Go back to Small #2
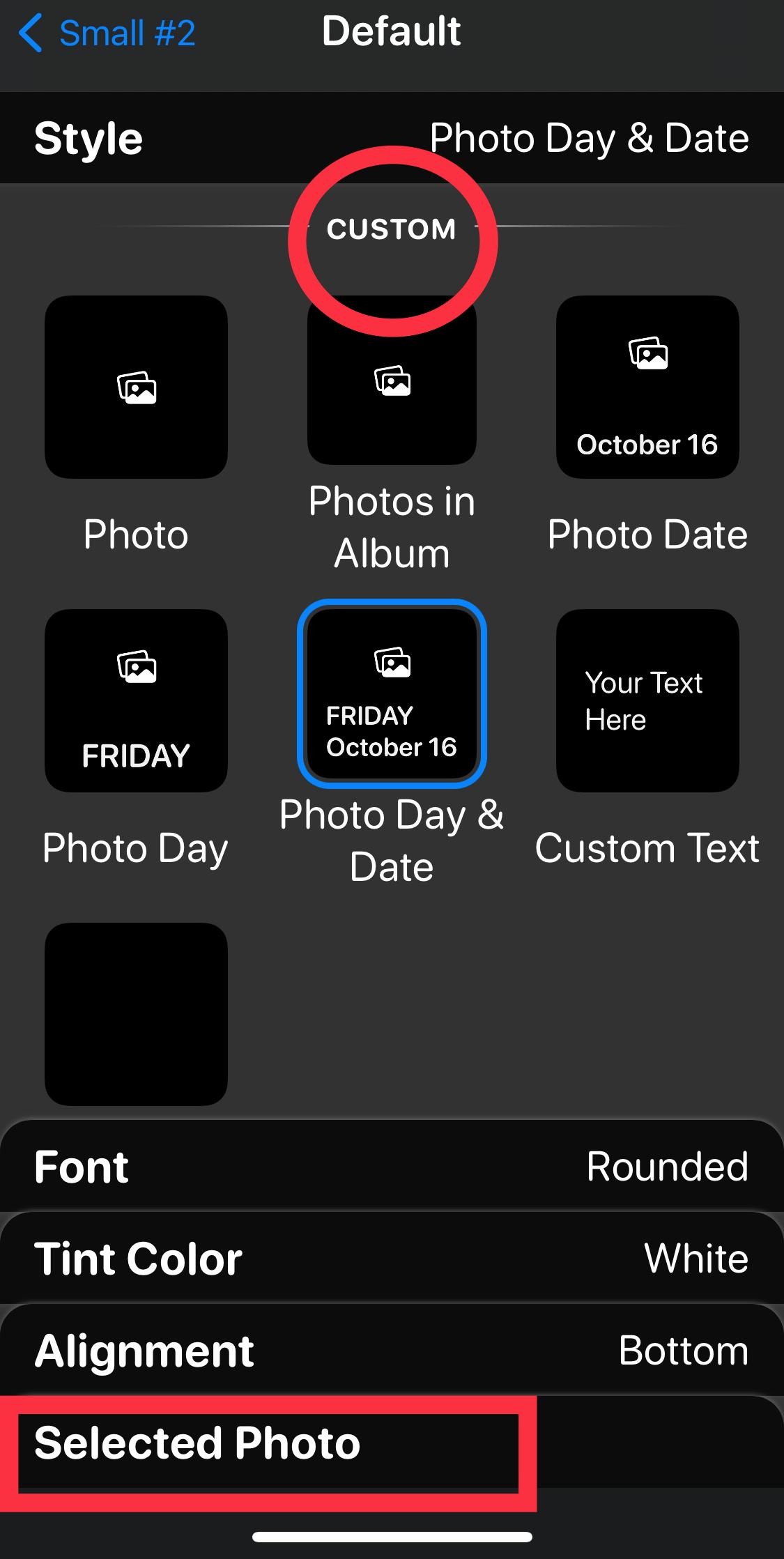784x1559 pixels. (108, 33)
